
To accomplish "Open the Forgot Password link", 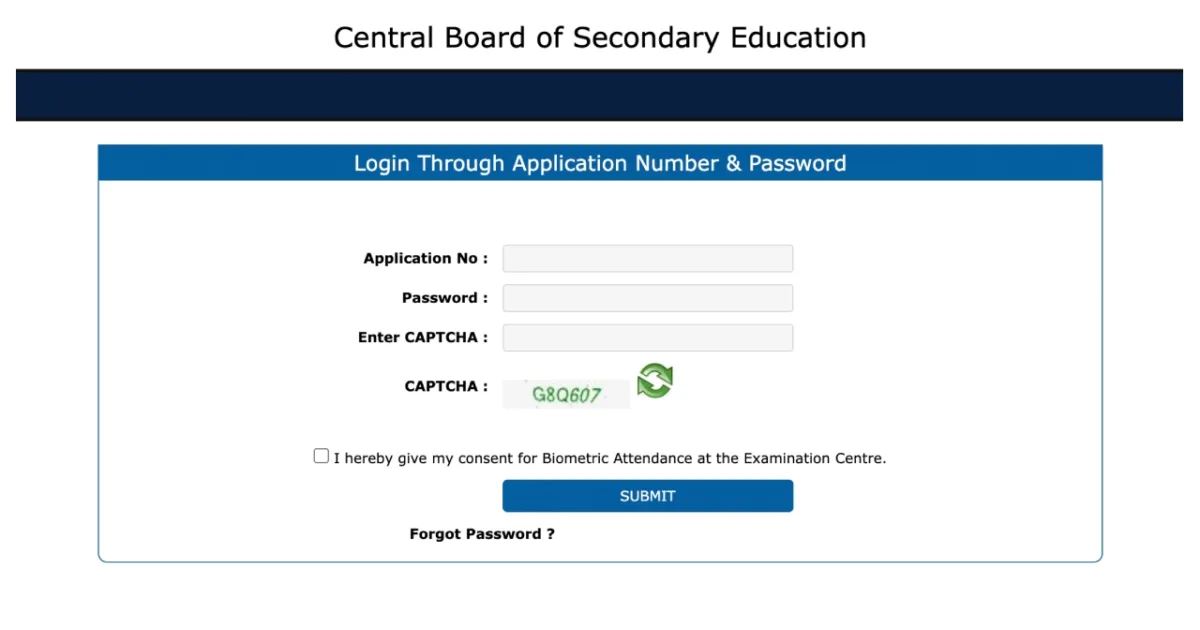I will click(x=482, y=534).
